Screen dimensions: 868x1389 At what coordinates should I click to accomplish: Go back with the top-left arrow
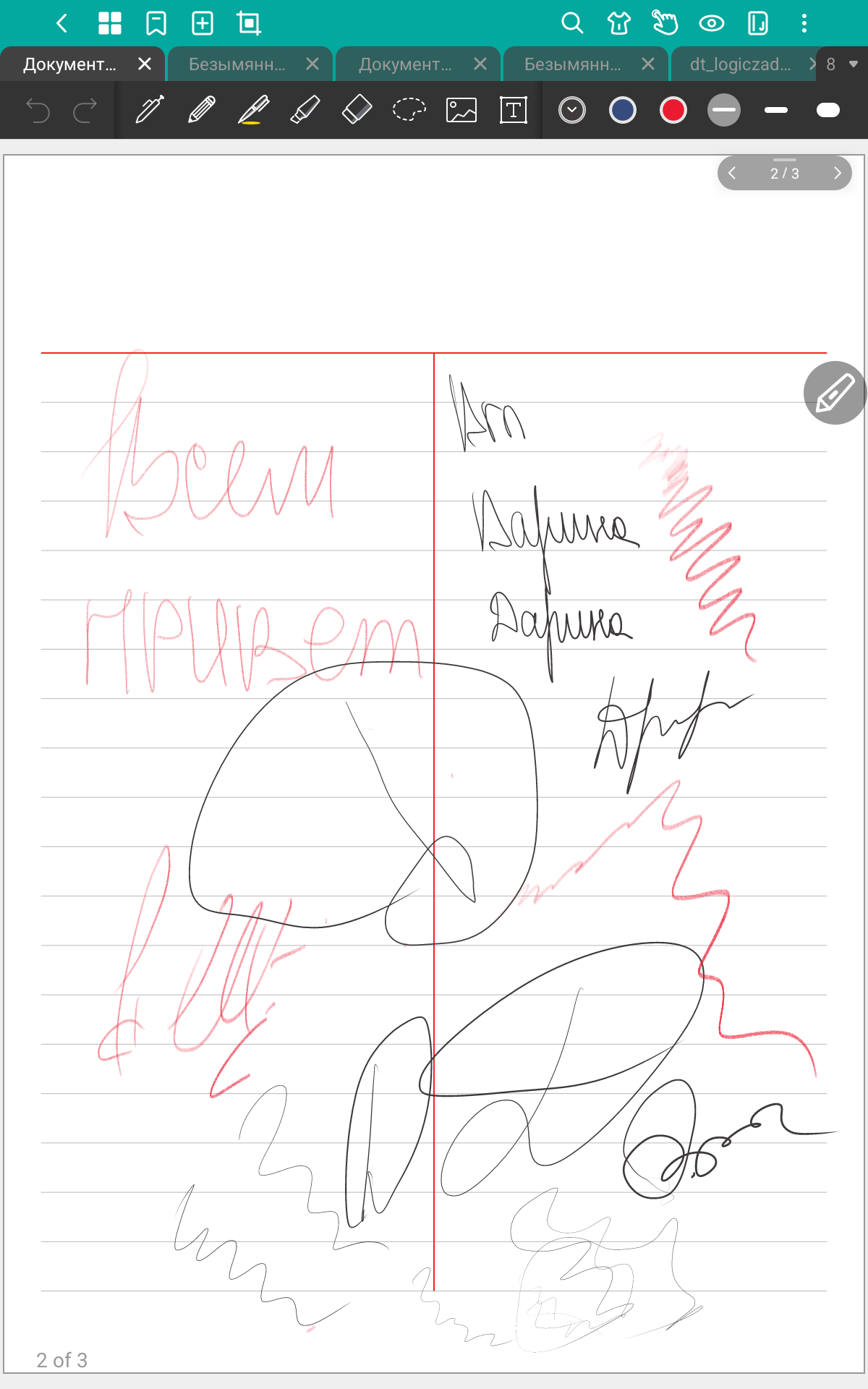62,24
